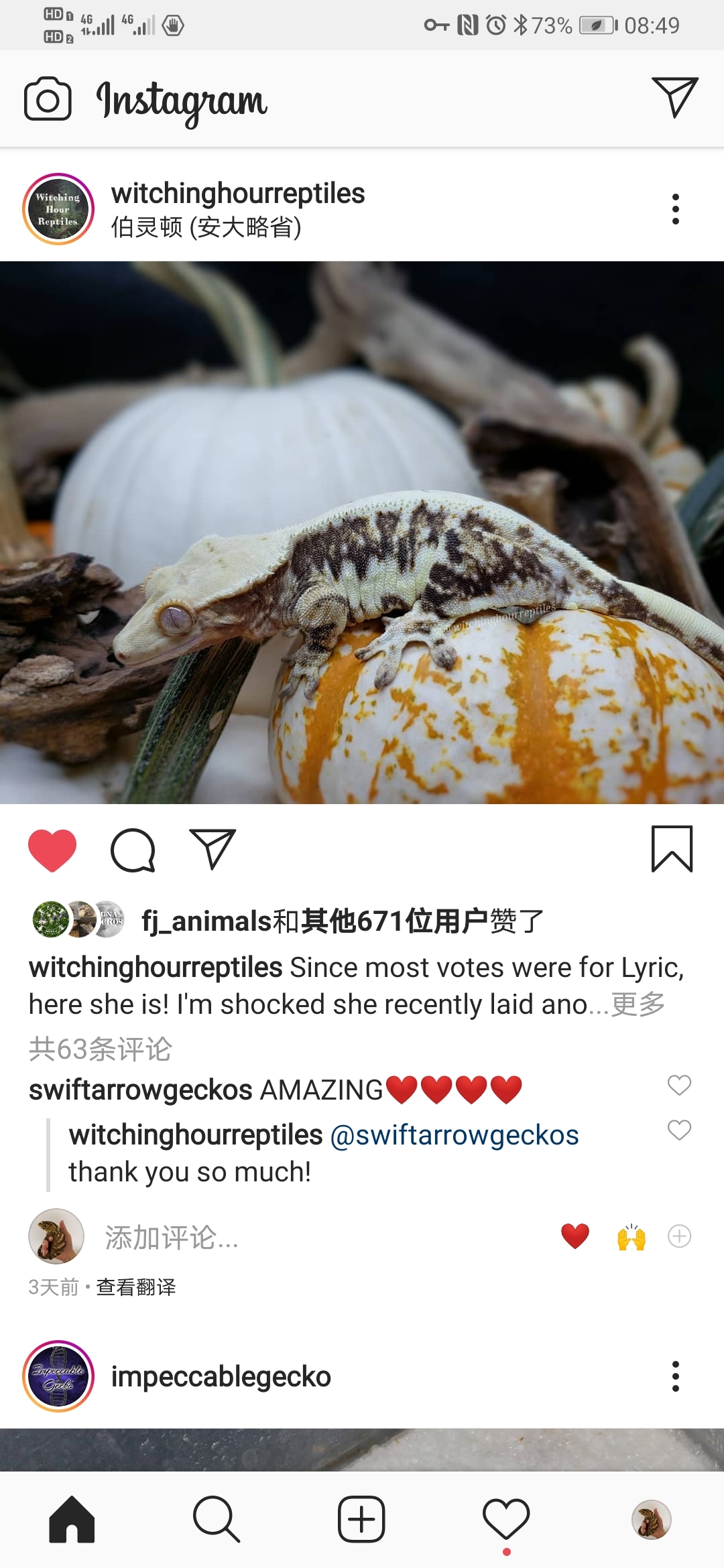Open the camera from the top bar
Screen dimensions: 724x1568
[x=48, y=99]
